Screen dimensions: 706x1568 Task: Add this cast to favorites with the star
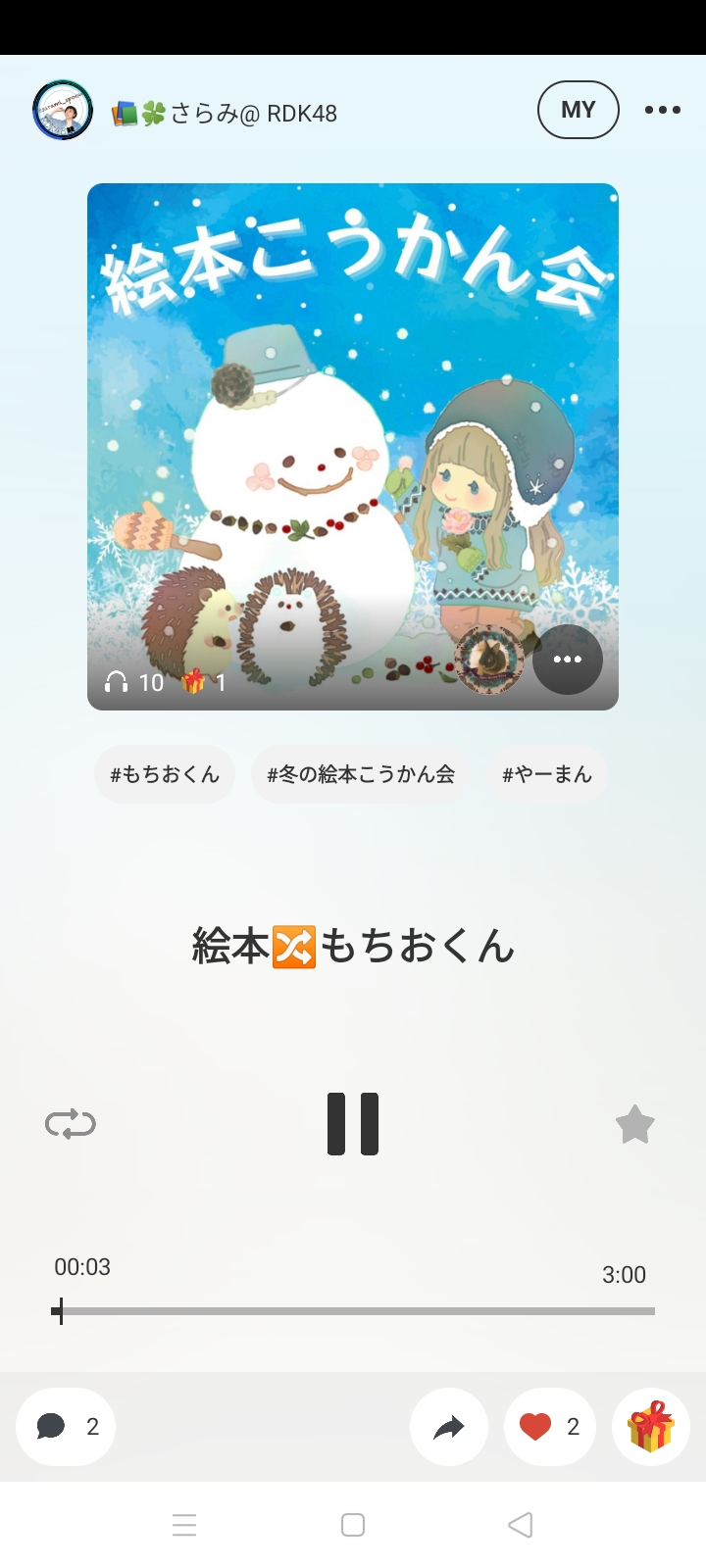[634, 1124]
